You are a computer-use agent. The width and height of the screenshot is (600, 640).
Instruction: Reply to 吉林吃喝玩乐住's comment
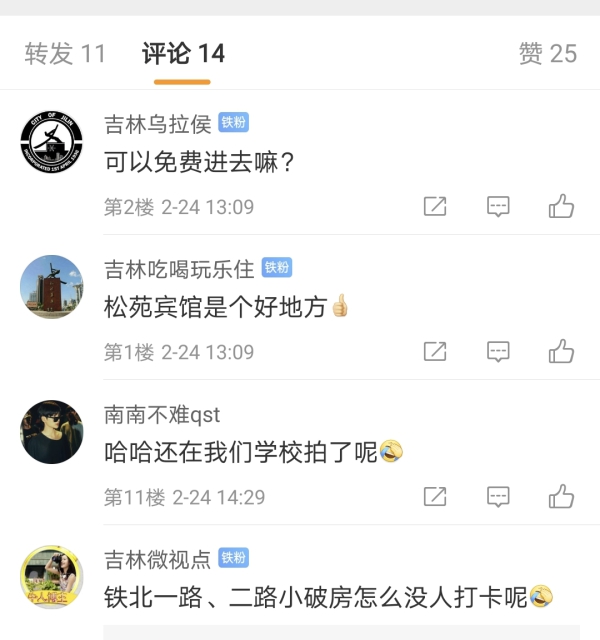(498, 352)
